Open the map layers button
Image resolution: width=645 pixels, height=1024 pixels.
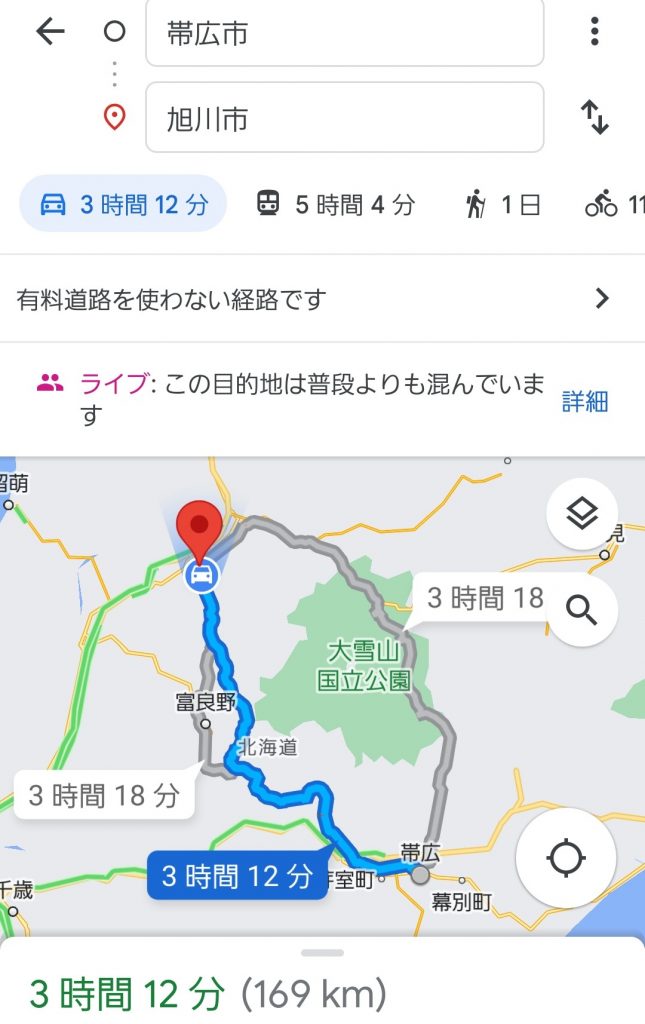582,514
